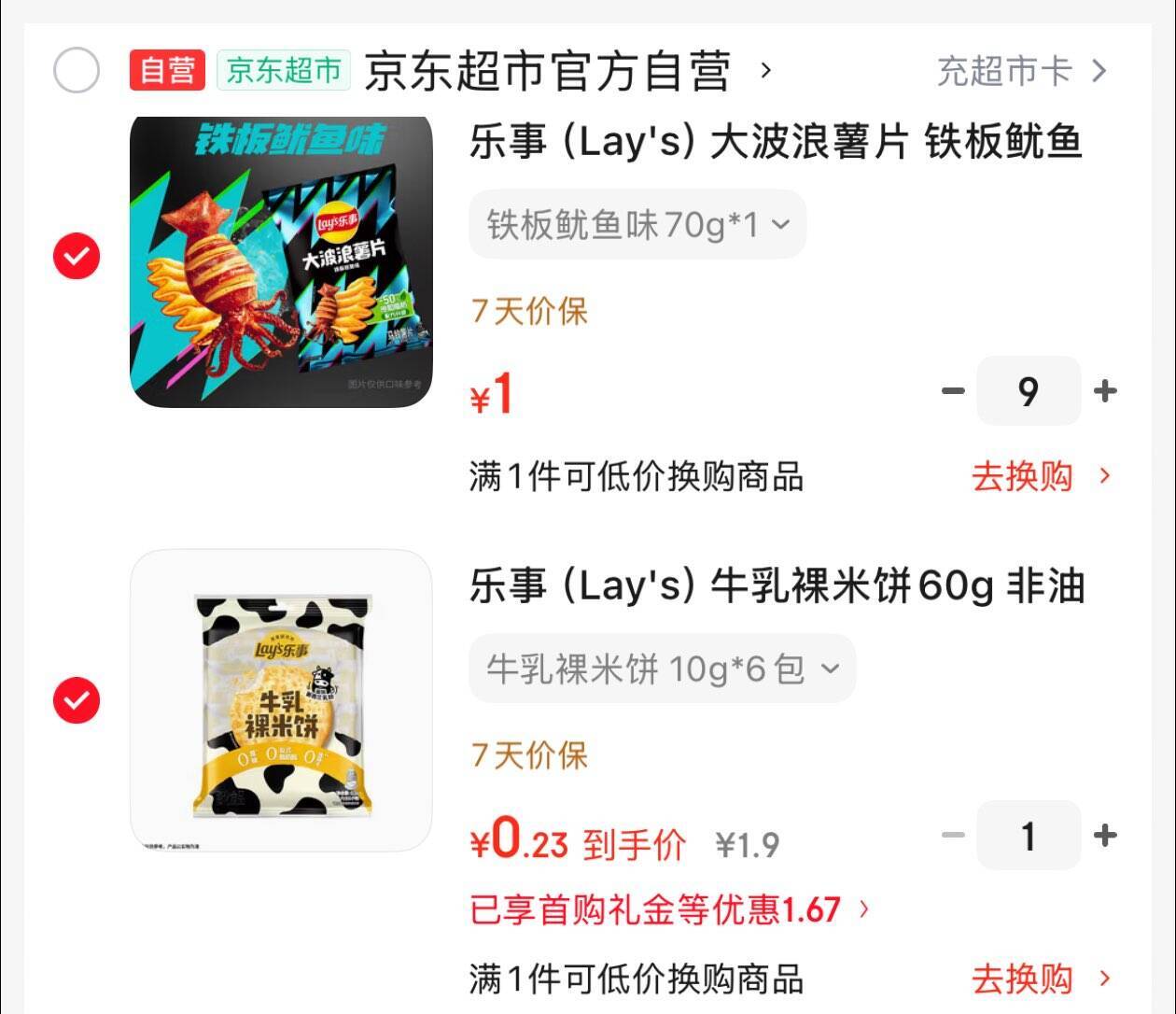This screenshot has width=1176, height=1014.
Task: Edit the quantity field showing 1
Action: coord(1029,836)
